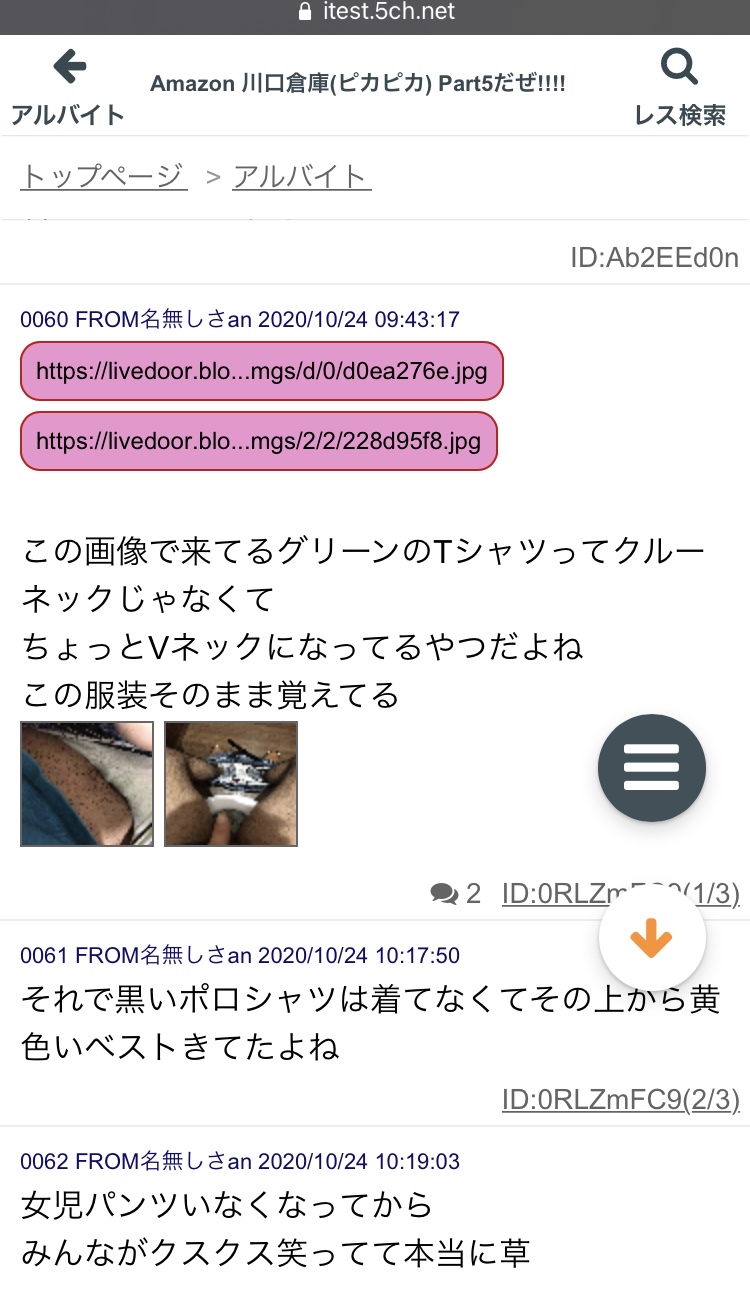
Task: Open レス検索 search
Action: coord(680,88)
